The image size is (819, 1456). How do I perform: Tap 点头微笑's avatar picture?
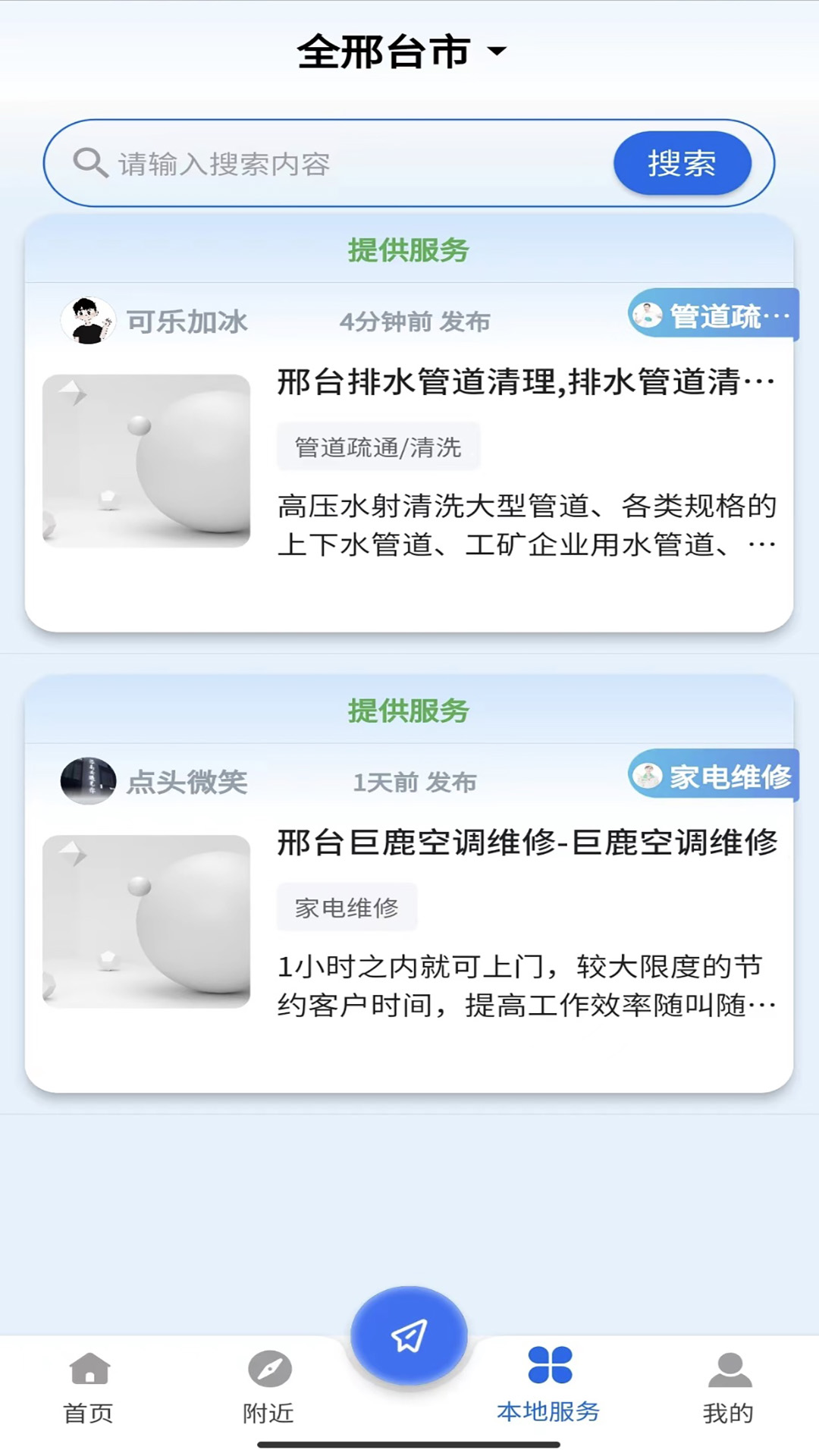pyautogui.click(x=87, y=780)
